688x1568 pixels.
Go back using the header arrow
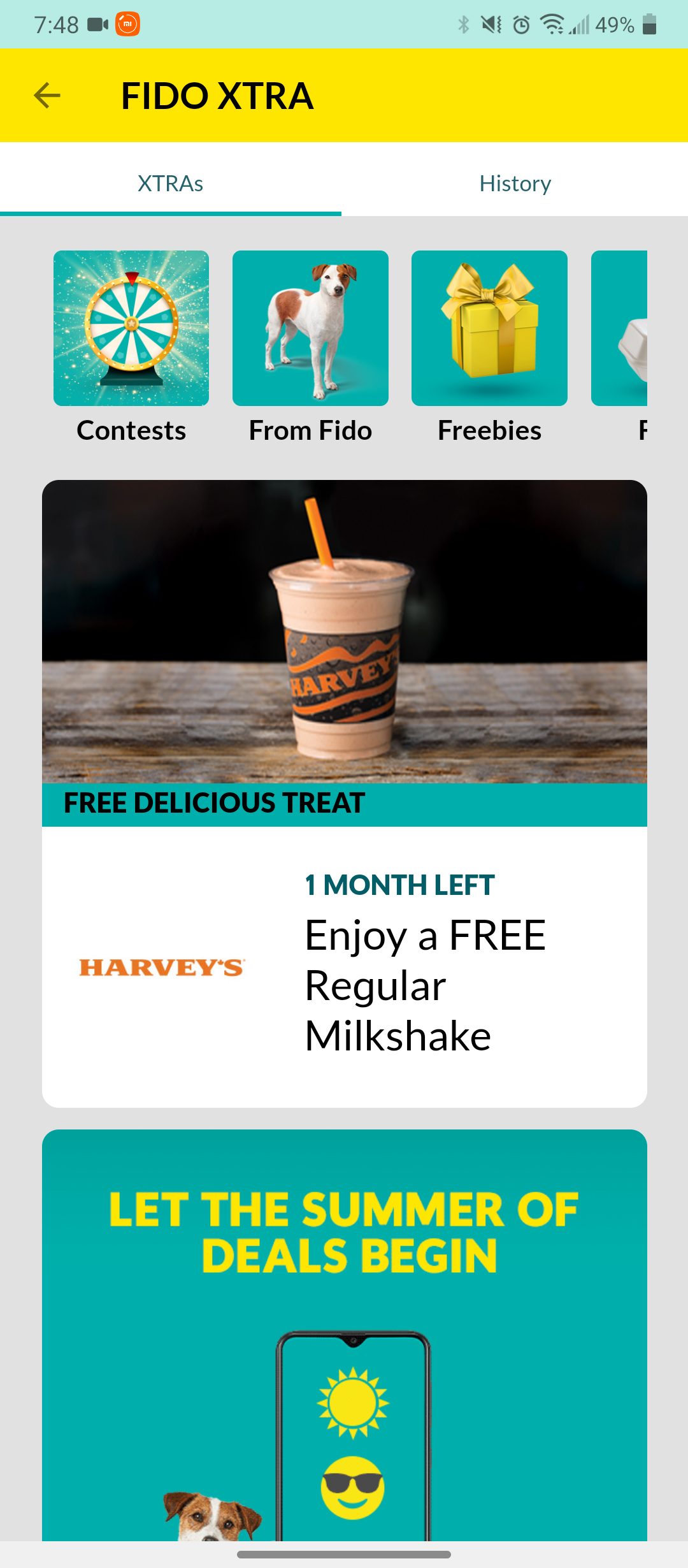point(47,96)
